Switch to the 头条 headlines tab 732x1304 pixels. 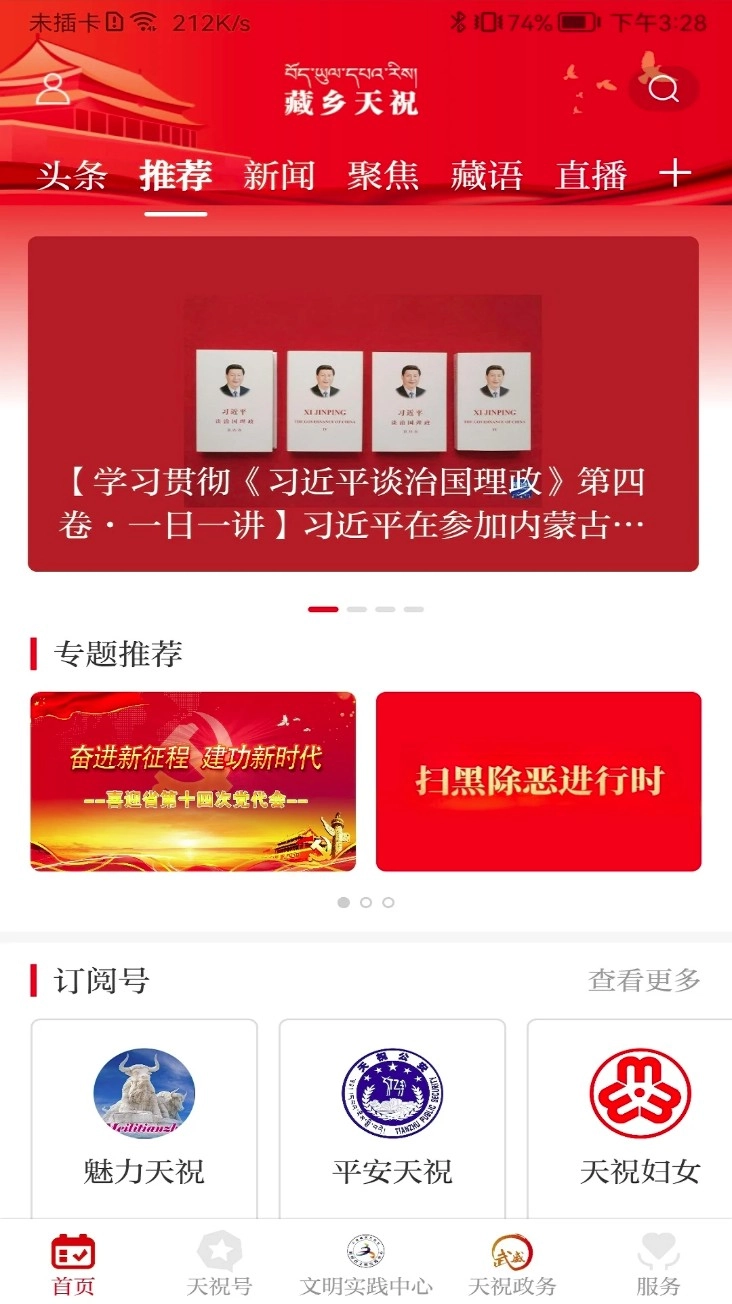(70, 175)
